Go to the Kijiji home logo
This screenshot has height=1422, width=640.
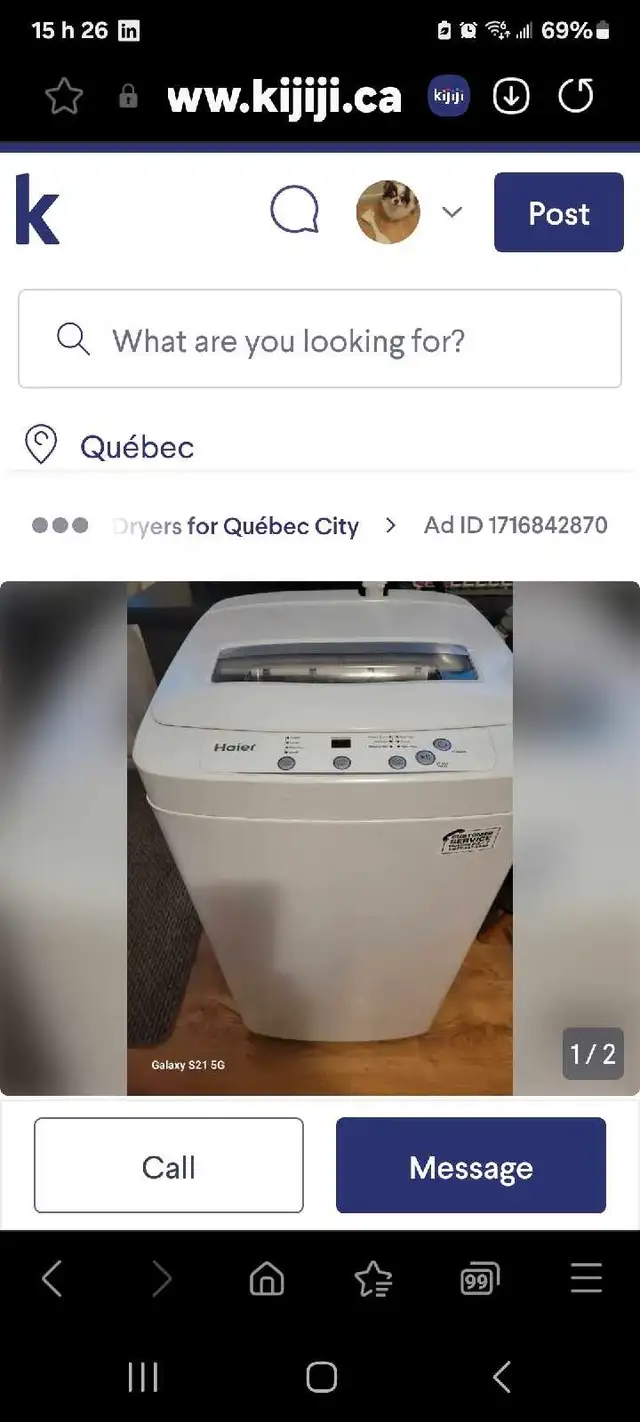38,211
